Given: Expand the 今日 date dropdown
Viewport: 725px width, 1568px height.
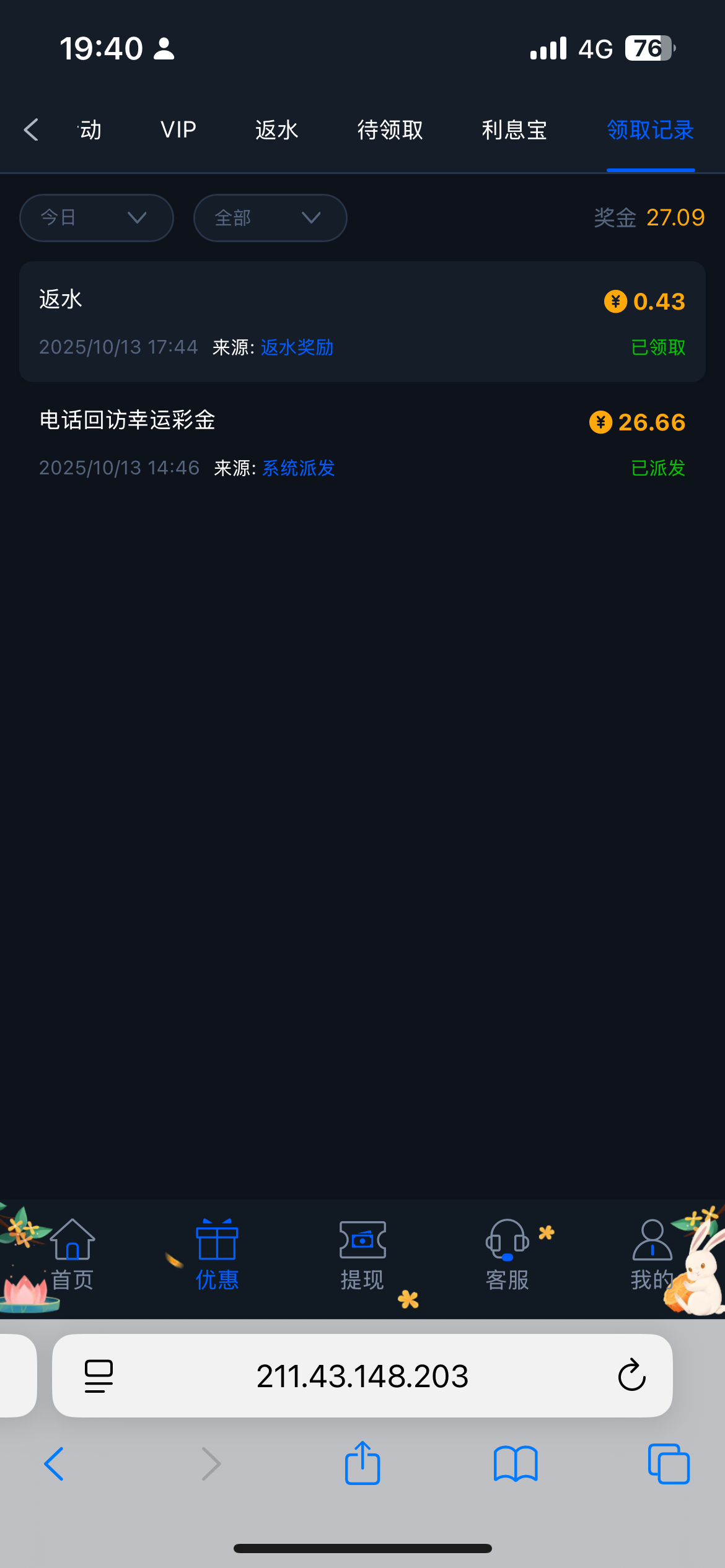Looking at the screenshot, I should pos(97,218).
